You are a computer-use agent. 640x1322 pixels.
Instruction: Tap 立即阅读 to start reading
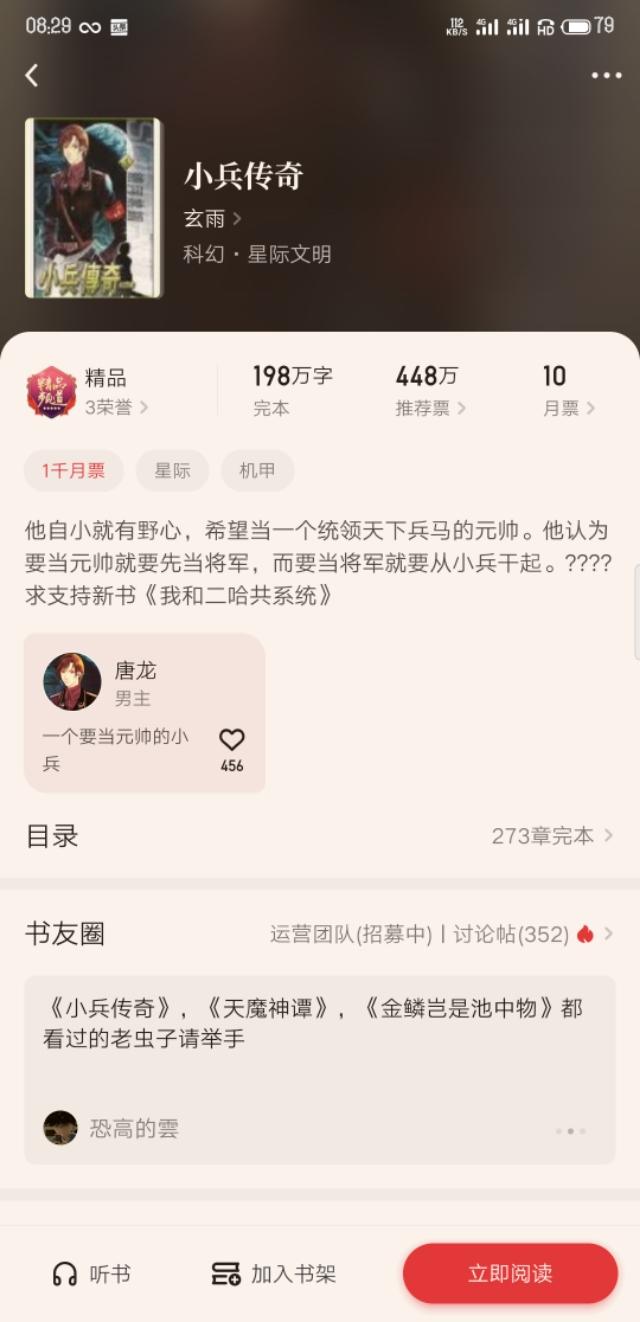[x=510, y=1274]
